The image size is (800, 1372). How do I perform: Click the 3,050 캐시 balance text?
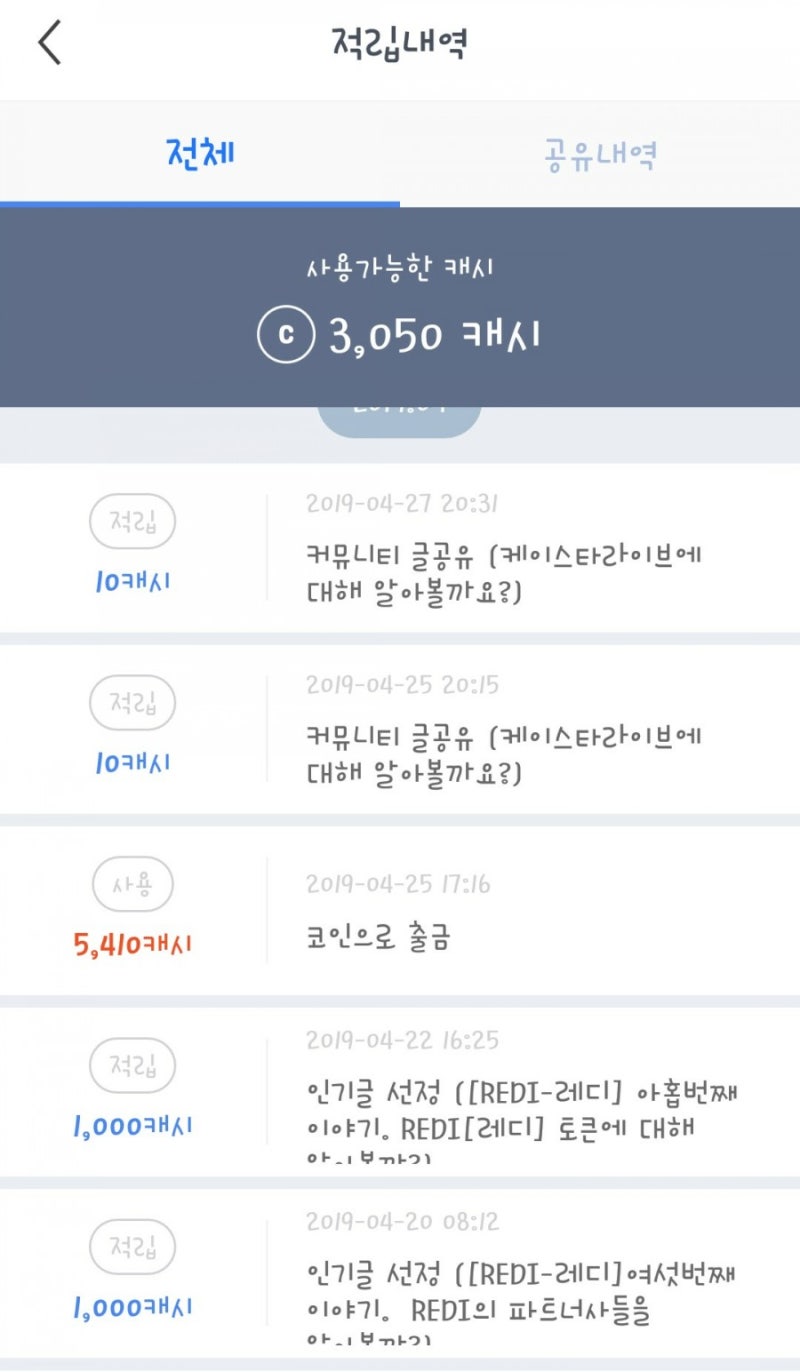pyautogui.click(x=430, y=336)
